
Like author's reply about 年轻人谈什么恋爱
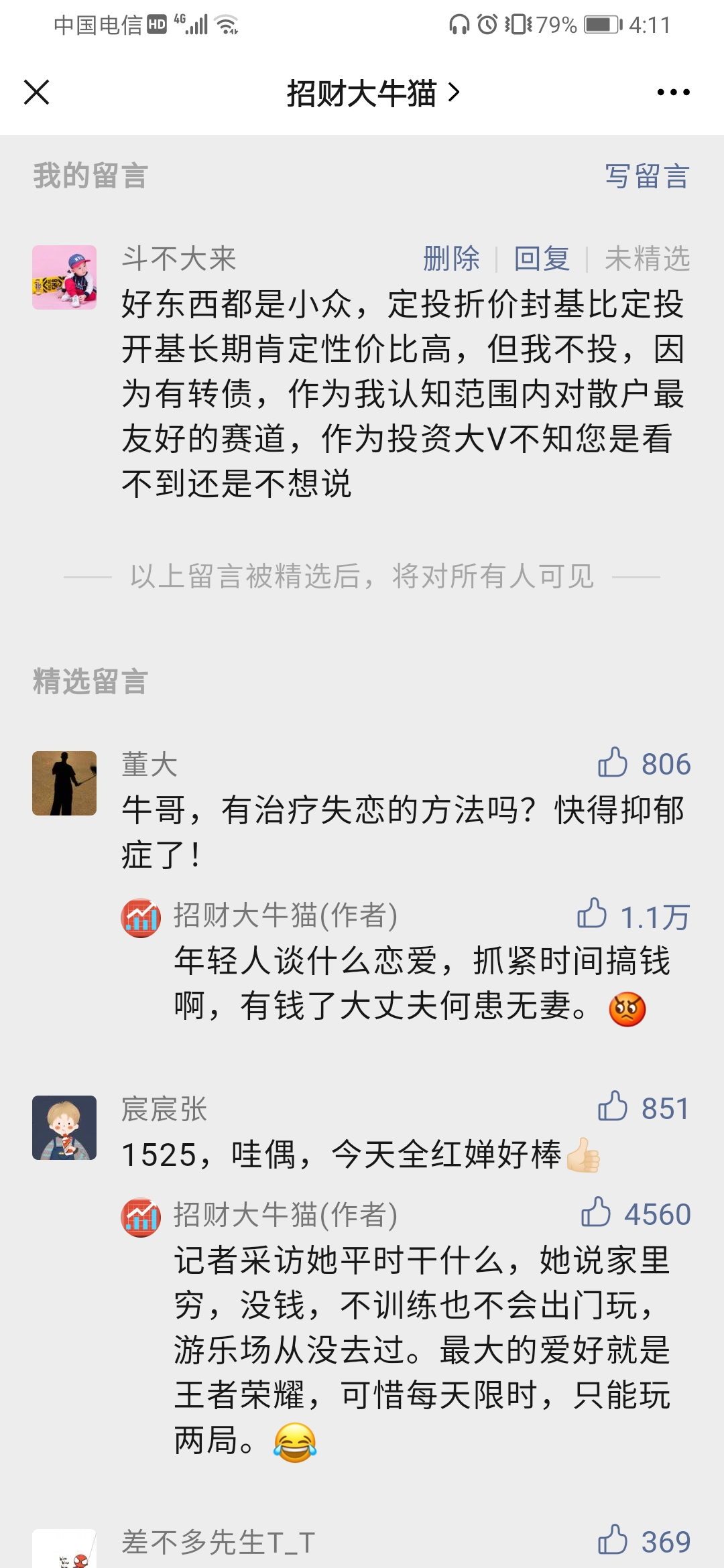[592, 915]
